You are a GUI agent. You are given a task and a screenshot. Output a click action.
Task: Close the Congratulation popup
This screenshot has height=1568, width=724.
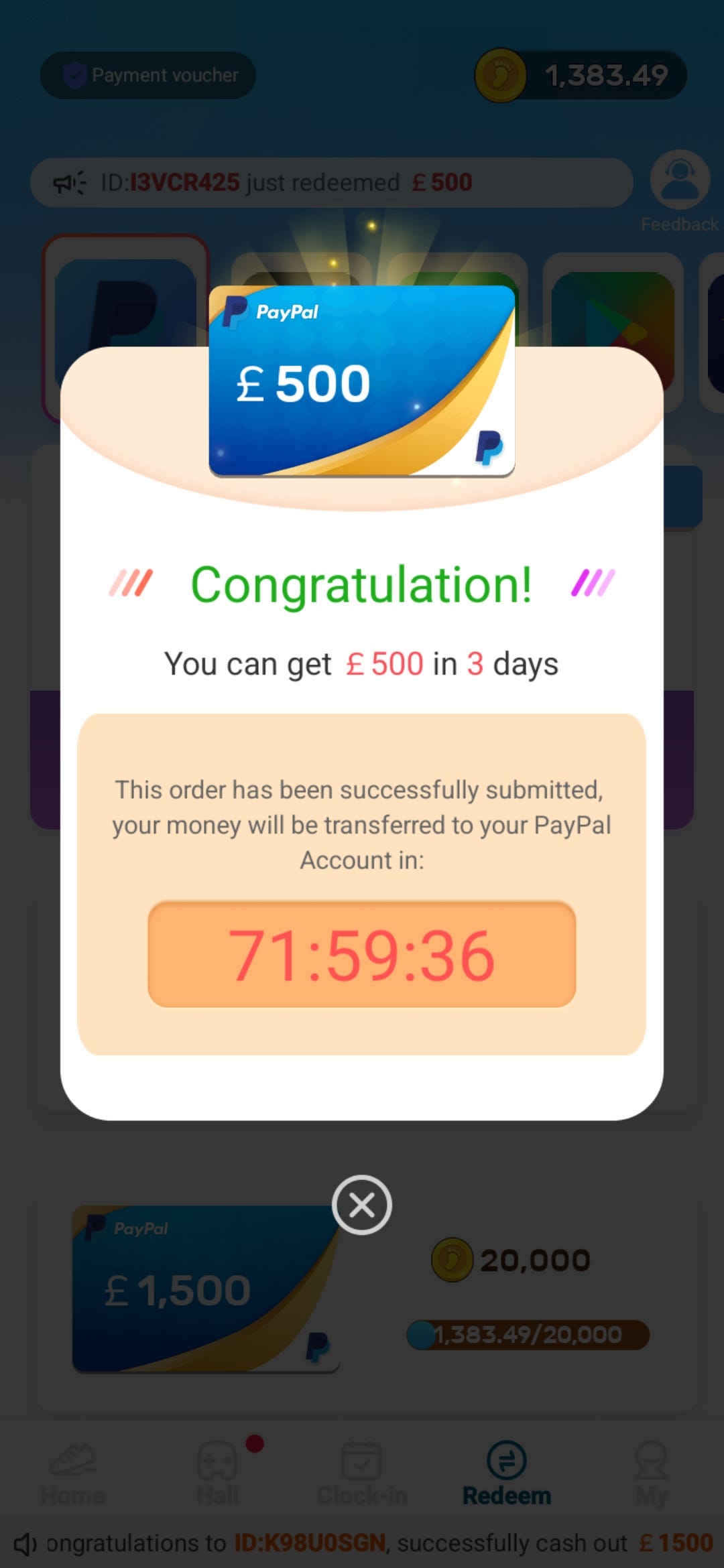pyautogui.click(x=362, y=1205)
